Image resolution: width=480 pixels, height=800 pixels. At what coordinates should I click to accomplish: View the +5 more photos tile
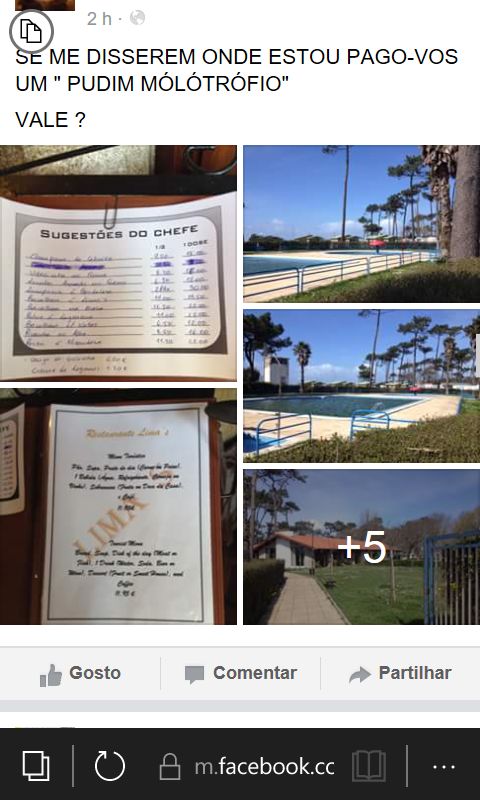point(362,547)
